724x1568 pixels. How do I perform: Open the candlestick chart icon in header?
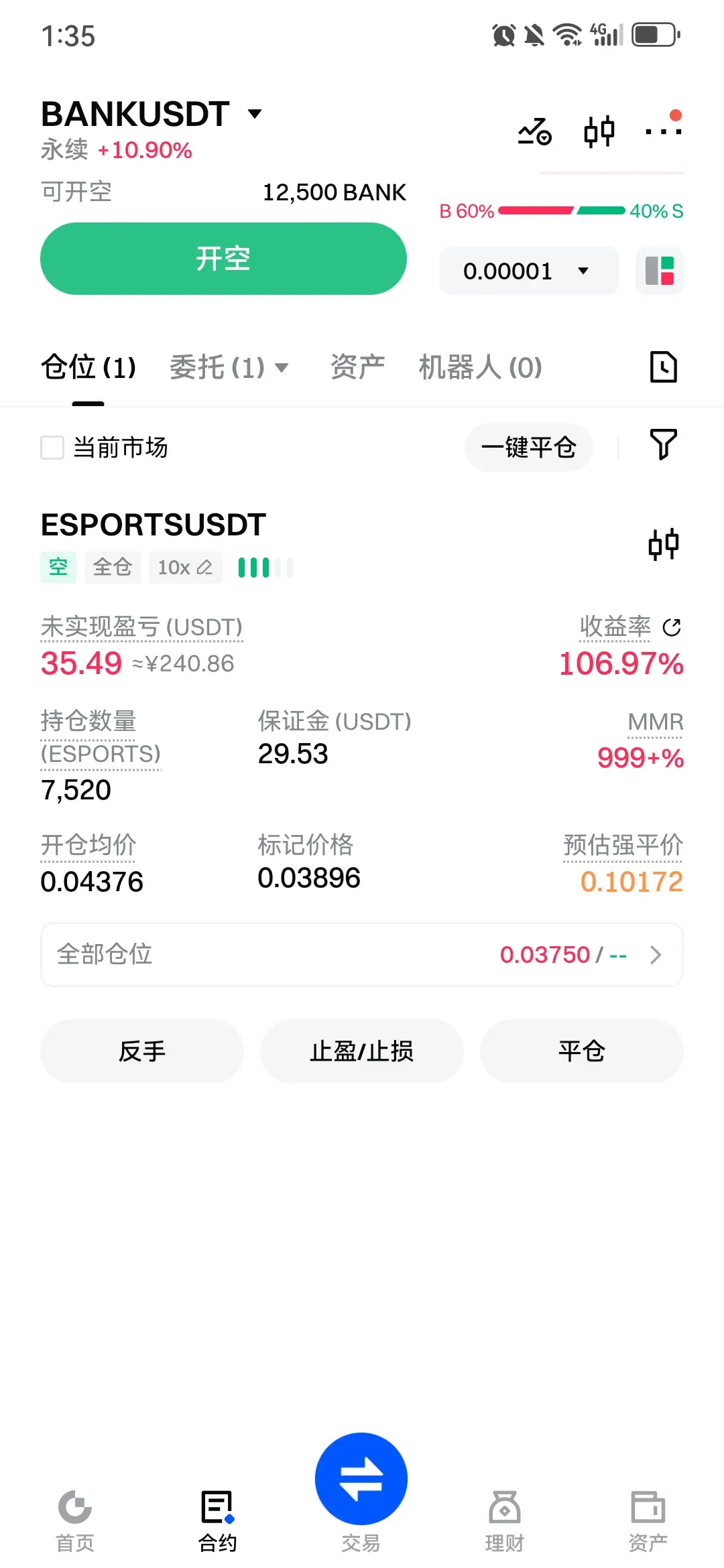(x=599, y=131)
